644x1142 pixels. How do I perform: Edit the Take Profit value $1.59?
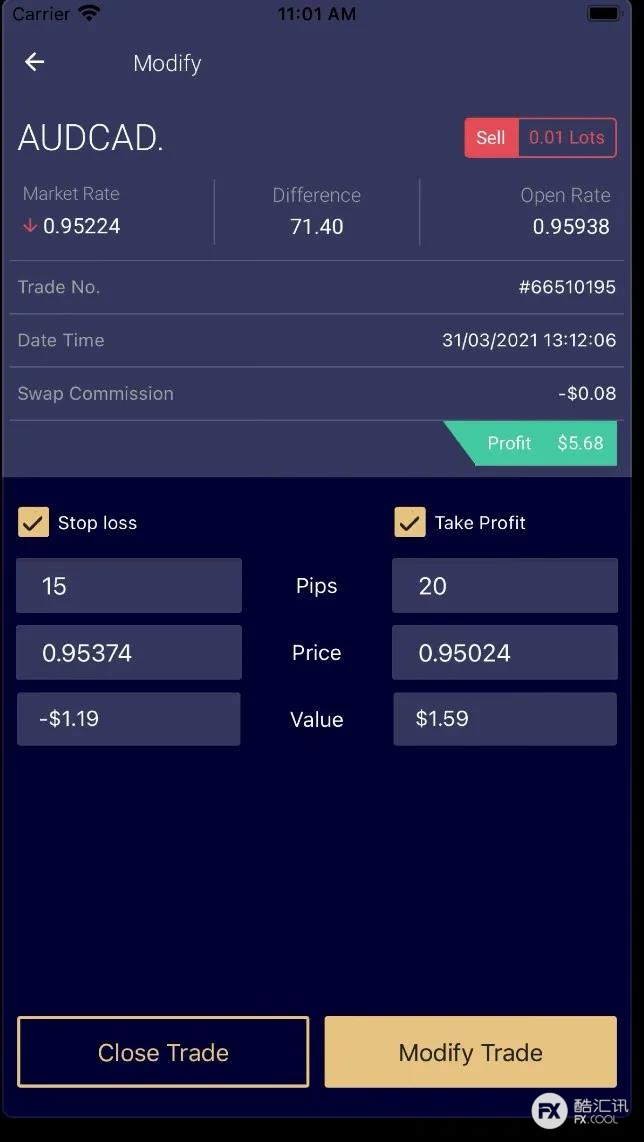505,719
